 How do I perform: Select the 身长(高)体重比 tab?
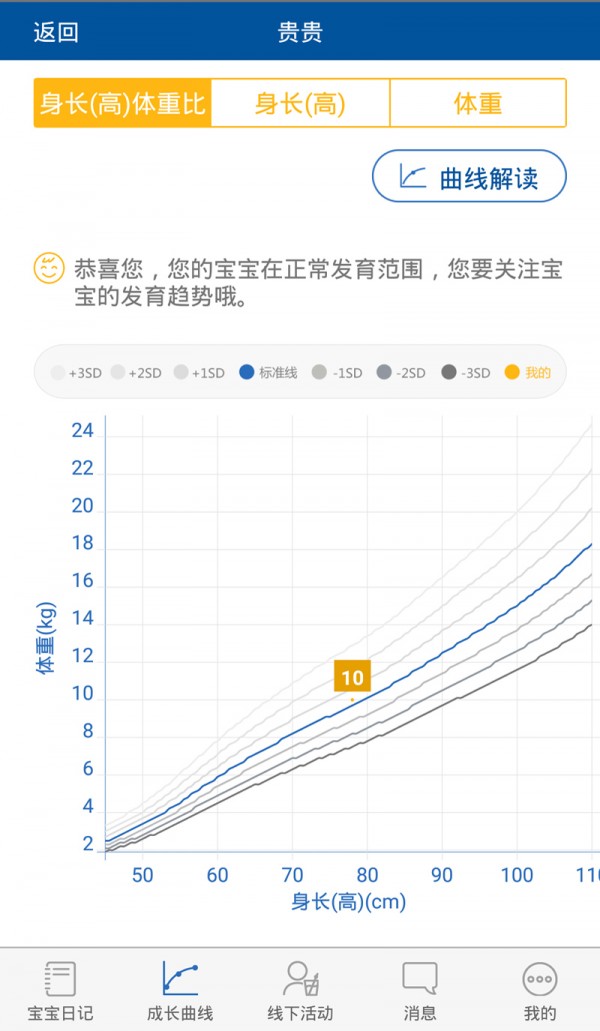(x=123, y=103)
